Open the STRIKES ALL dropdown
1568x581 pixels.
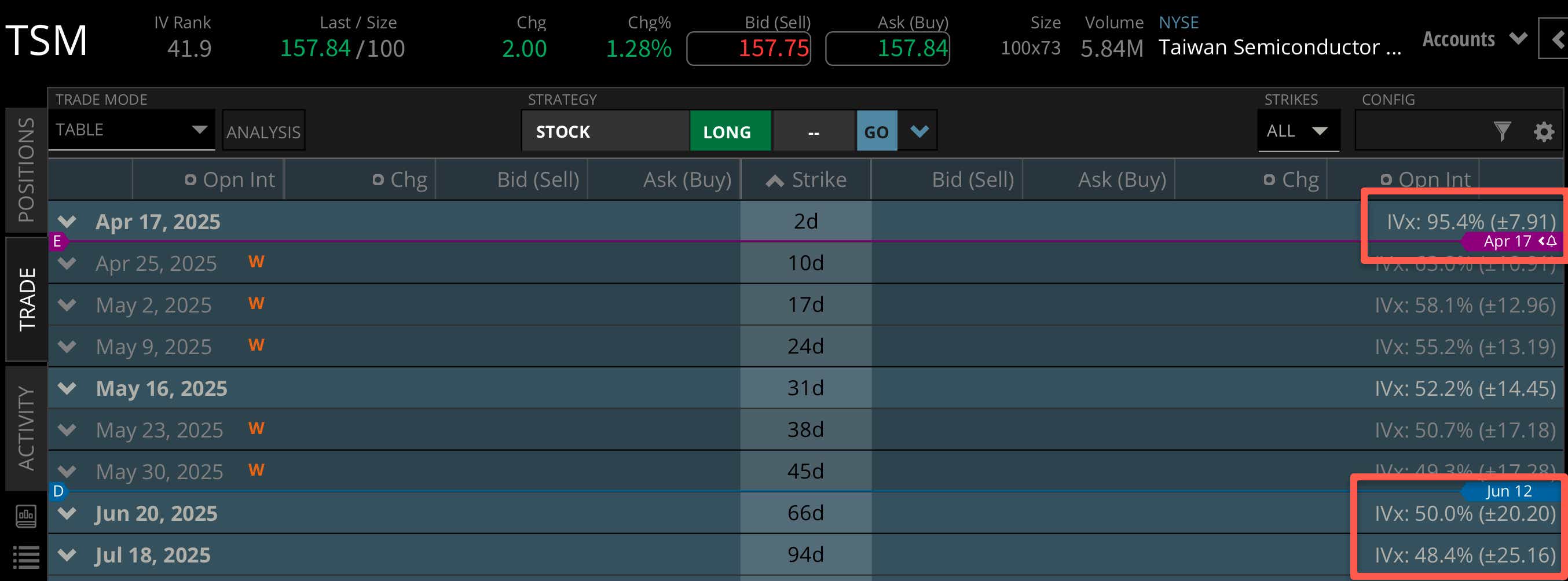point(1298,131)
